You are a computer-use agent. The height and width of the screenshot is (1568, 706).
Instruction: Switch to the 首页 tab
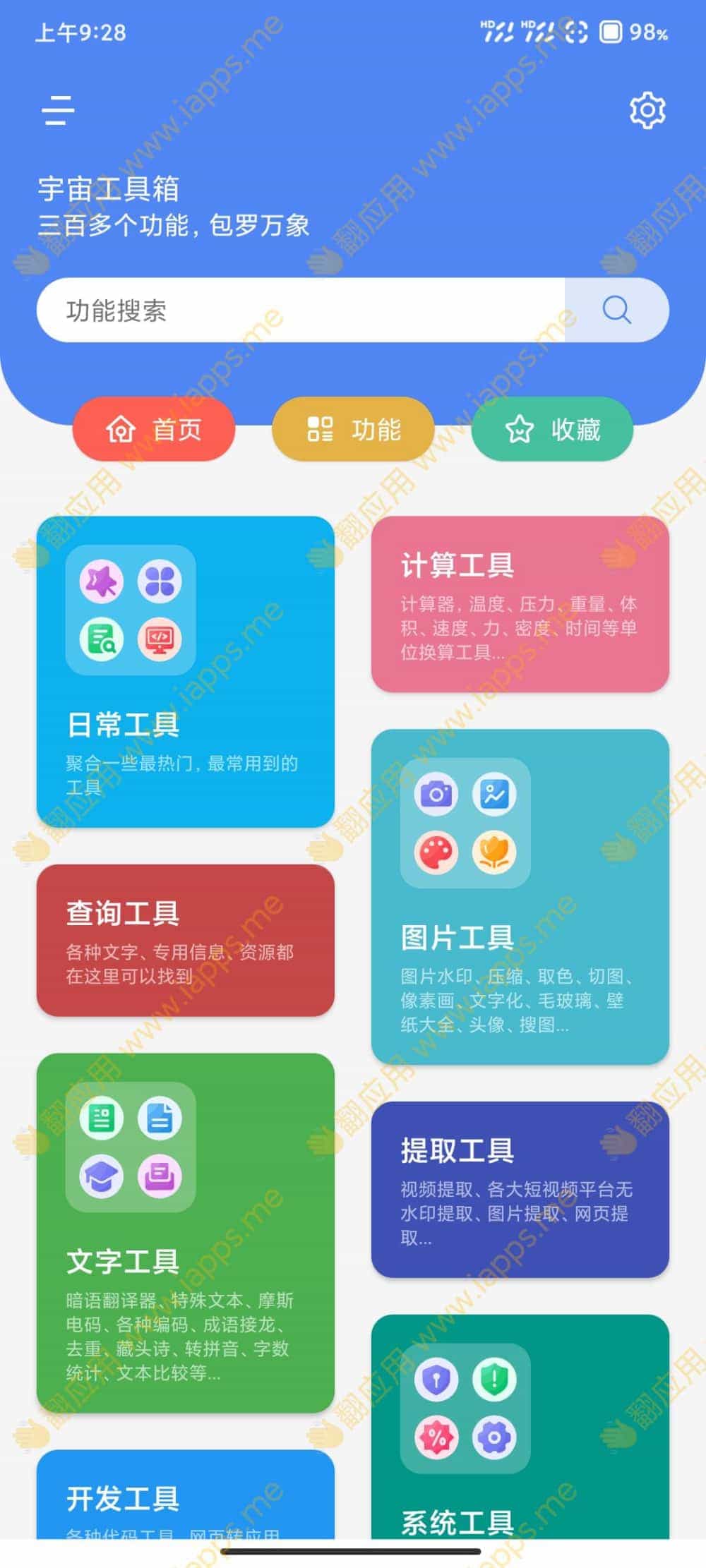pyautogui.click(x=154, y=429)
